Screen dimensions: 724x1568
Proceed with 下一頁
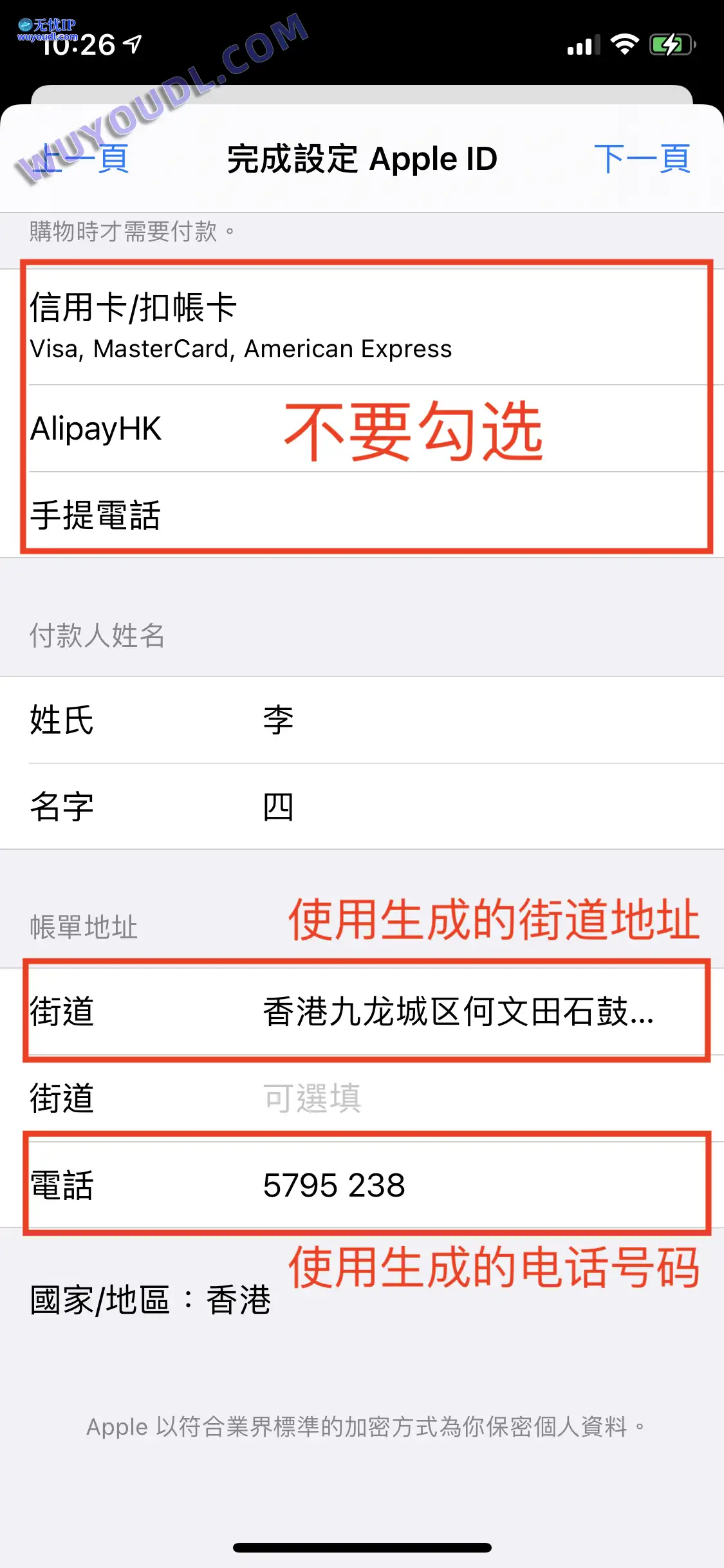pyautogui.click(x=642, y=159)
